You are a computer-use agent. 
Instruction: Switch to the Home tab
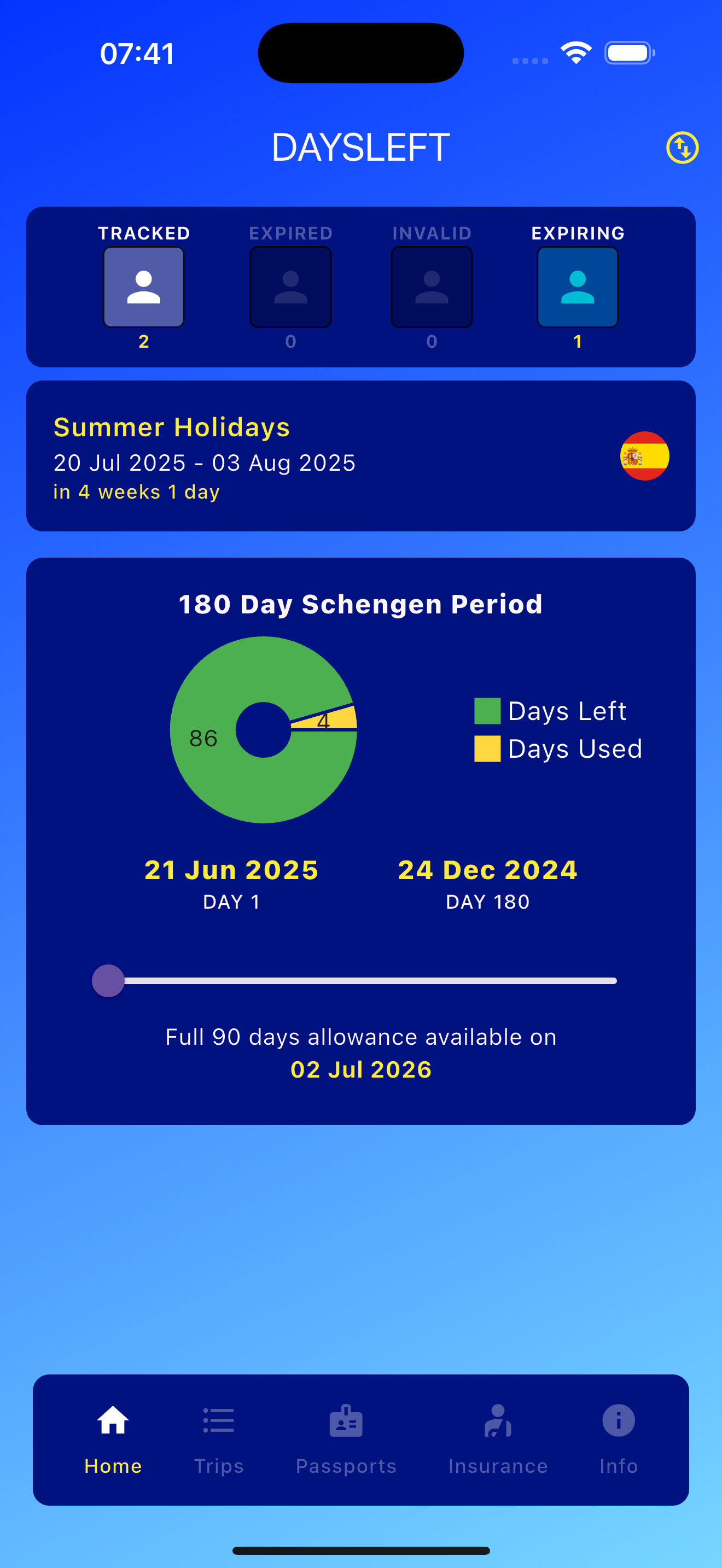point(113,1439)
